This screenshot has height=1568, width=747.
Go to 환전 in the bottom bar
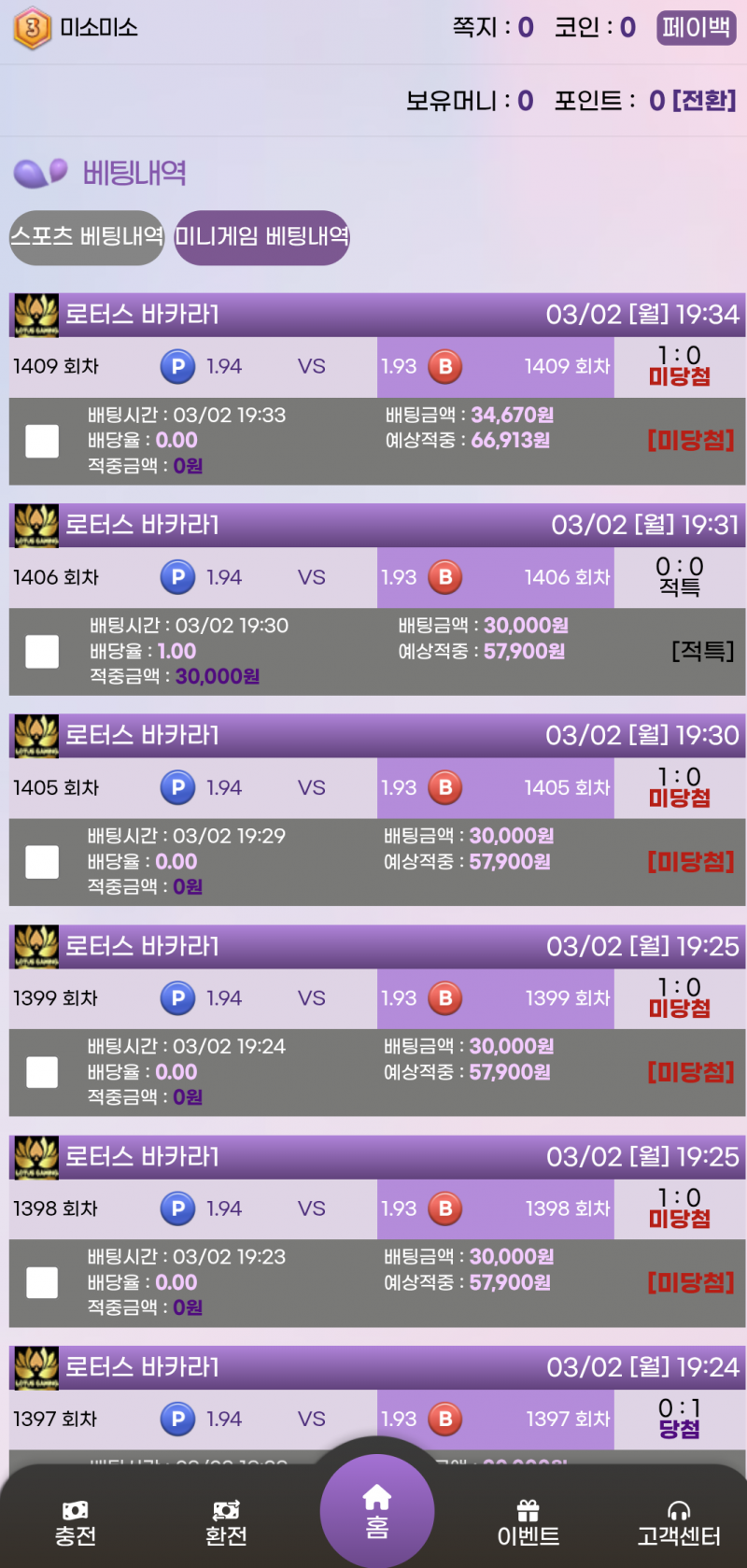coord(226,1523)
